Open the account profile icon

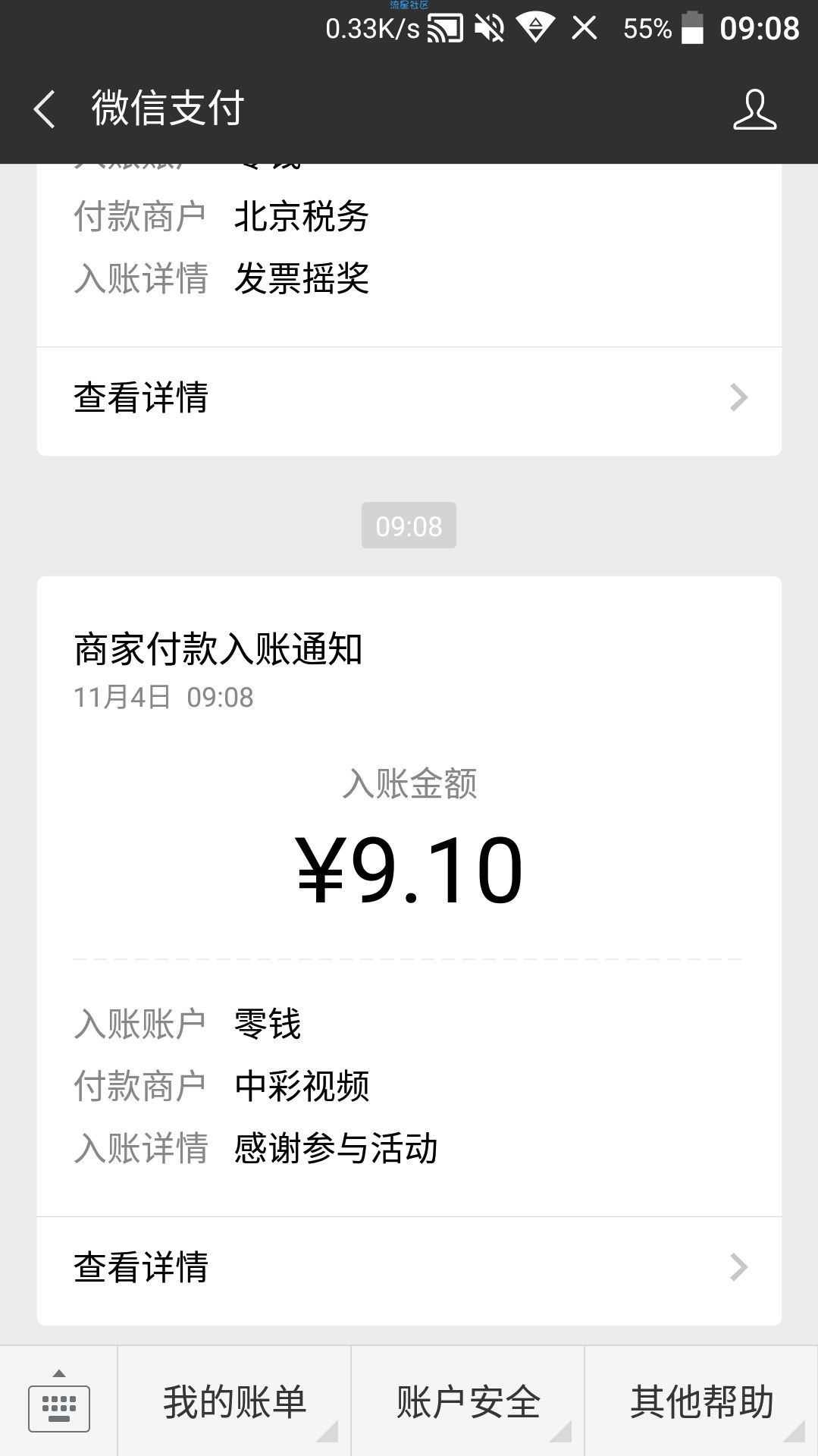(754, 109)
